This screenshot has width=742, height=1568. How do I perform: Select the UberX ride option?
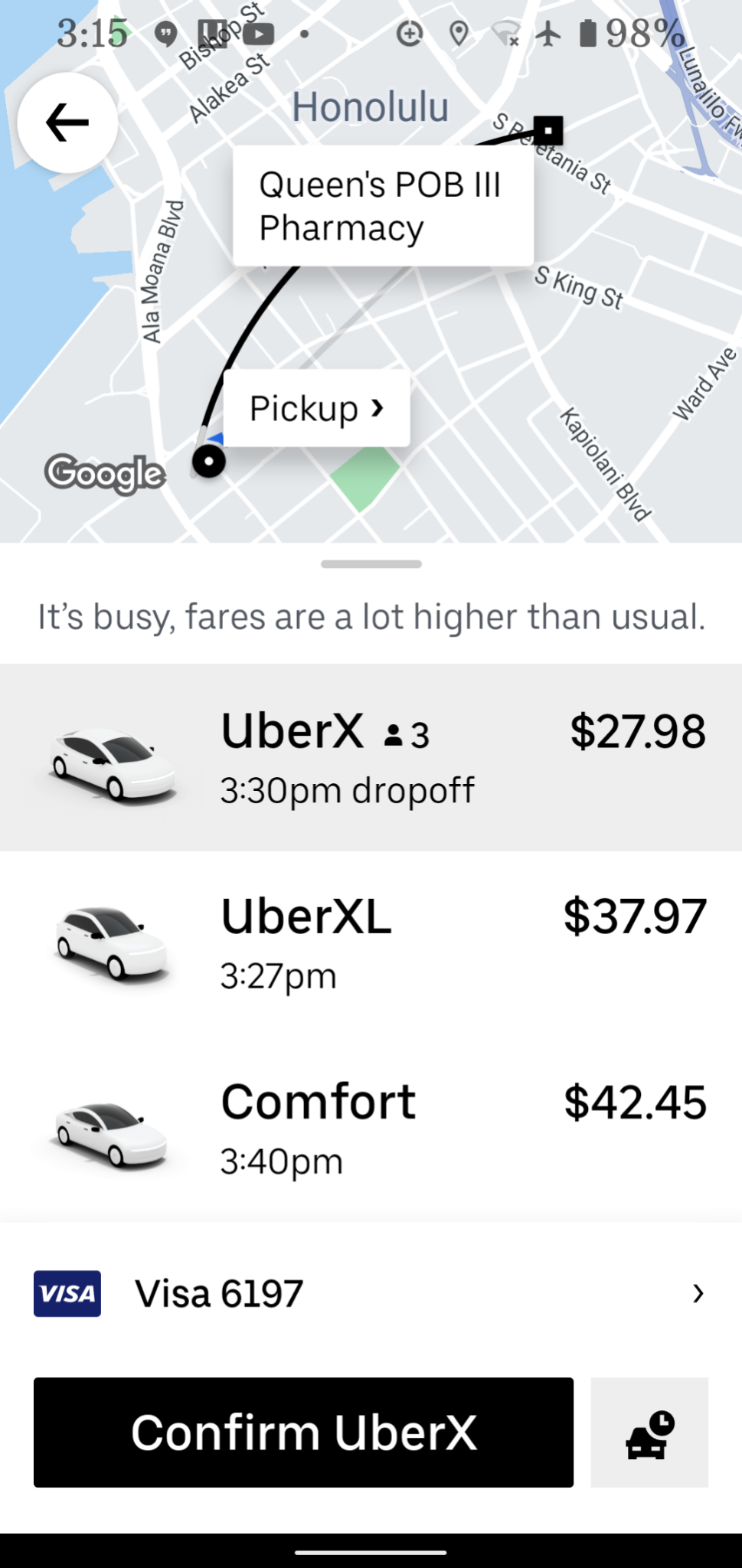click(x=371, y=757)
